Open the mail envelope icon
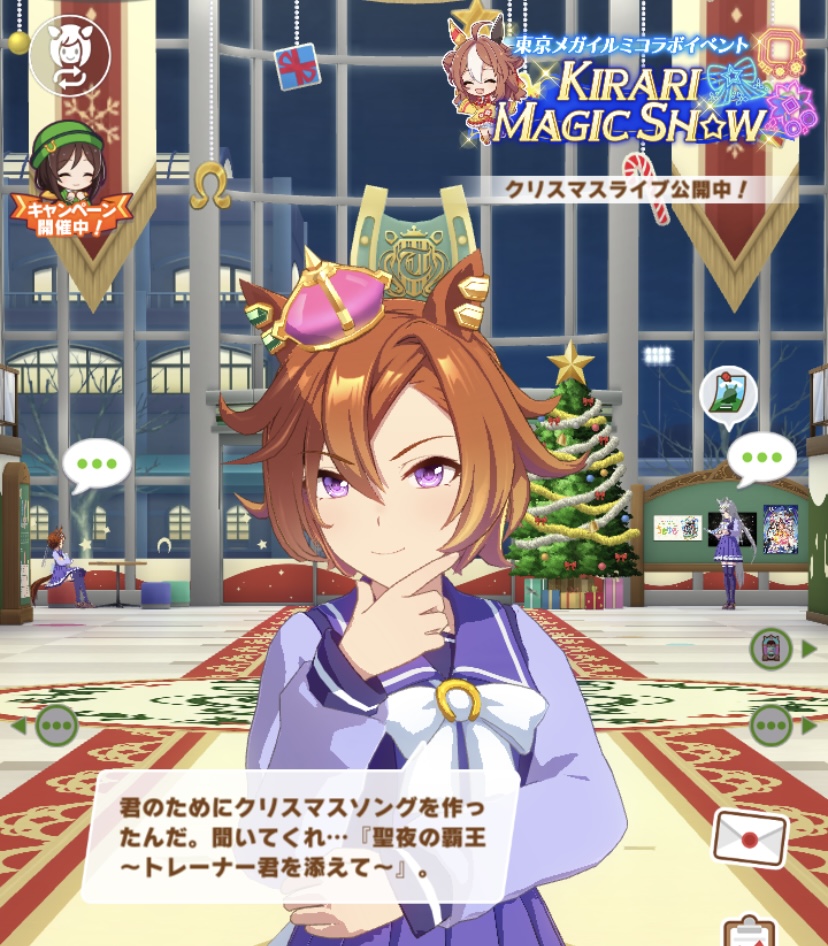The image size is (828, 946). [750, 838]
